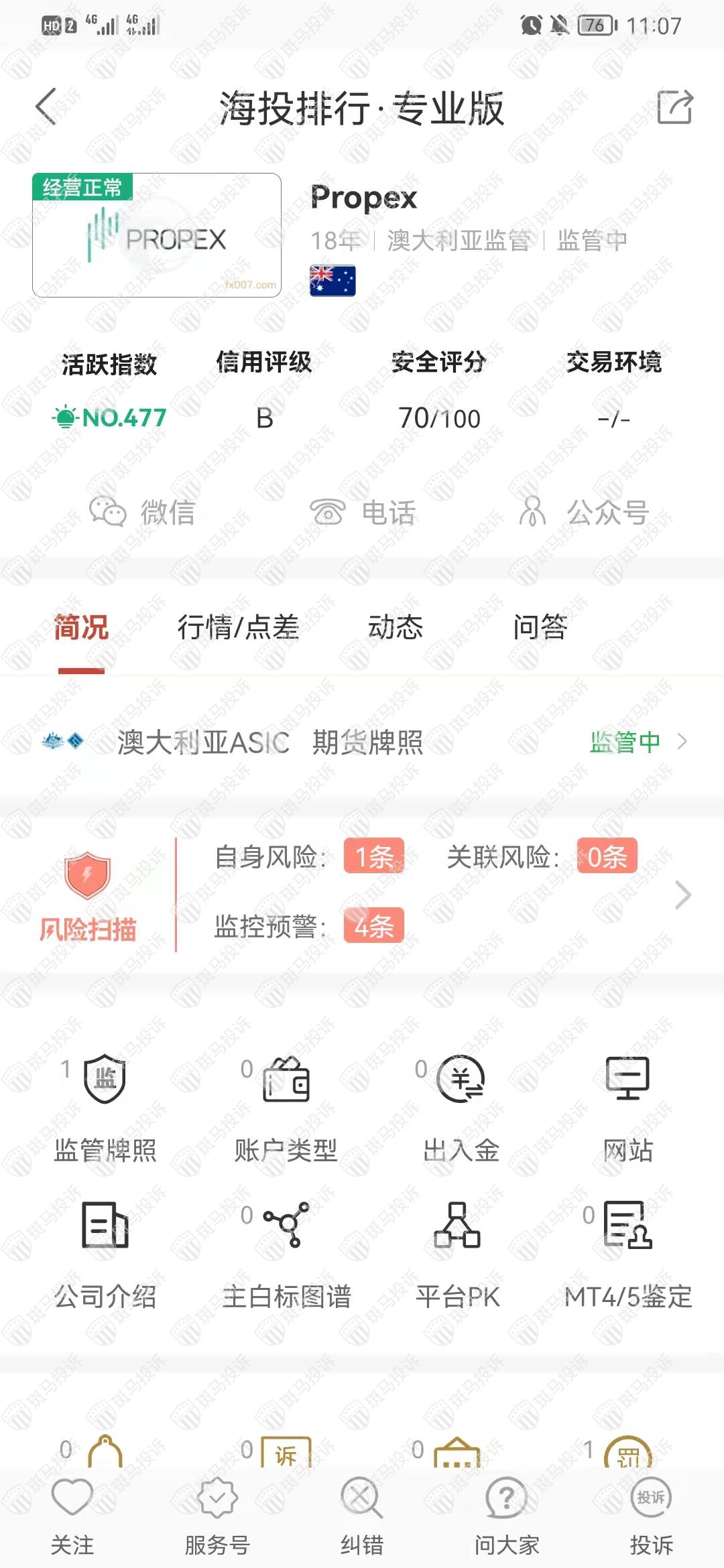Switch to the 行情/点差 tab
This screenshot has height=1568, width=724.
click(x=238, y=628)
